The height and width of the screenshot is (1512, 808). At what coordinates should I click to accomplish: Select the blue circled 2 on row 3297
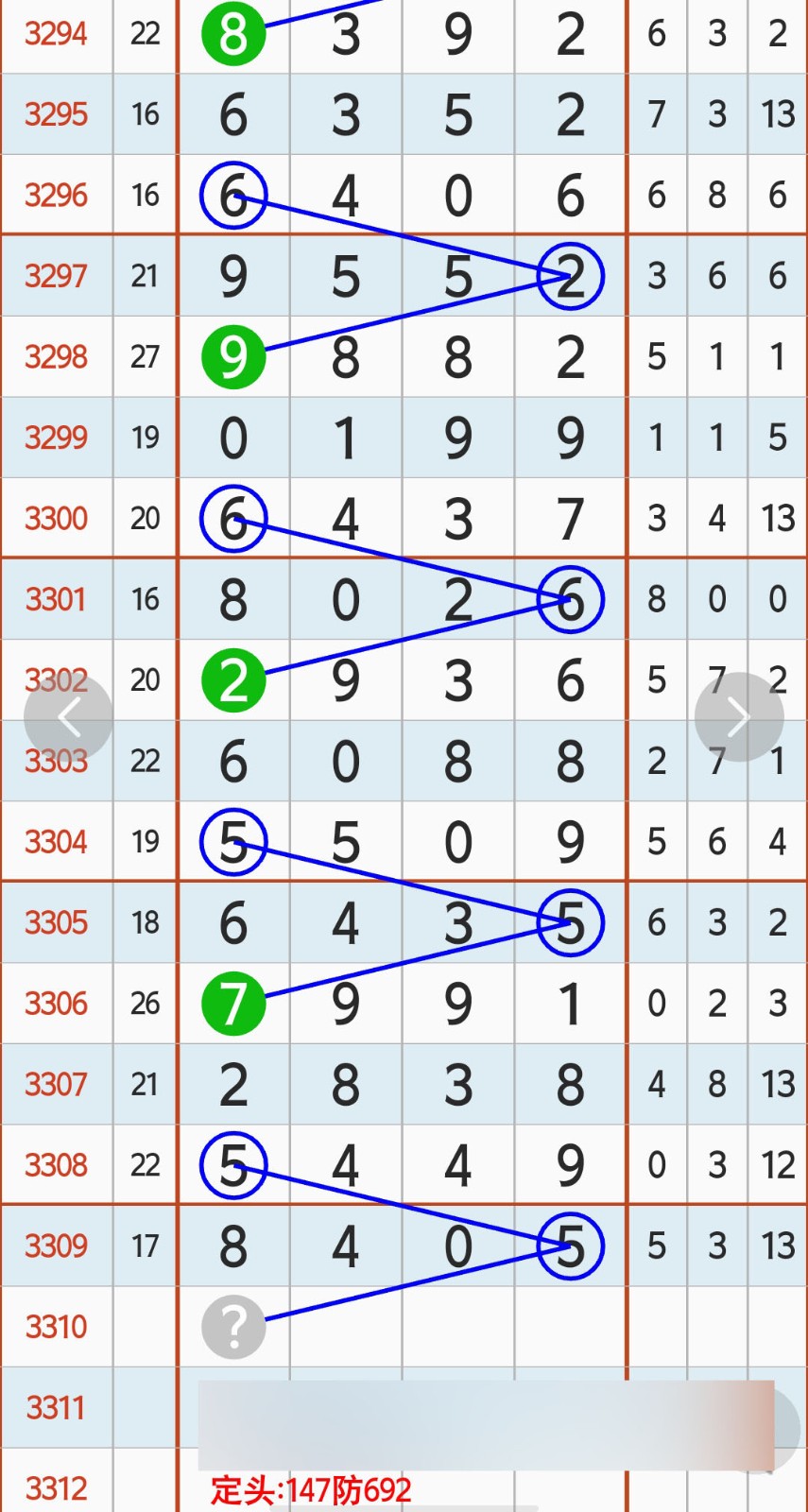pyautogui.click(x=571, y=276)
